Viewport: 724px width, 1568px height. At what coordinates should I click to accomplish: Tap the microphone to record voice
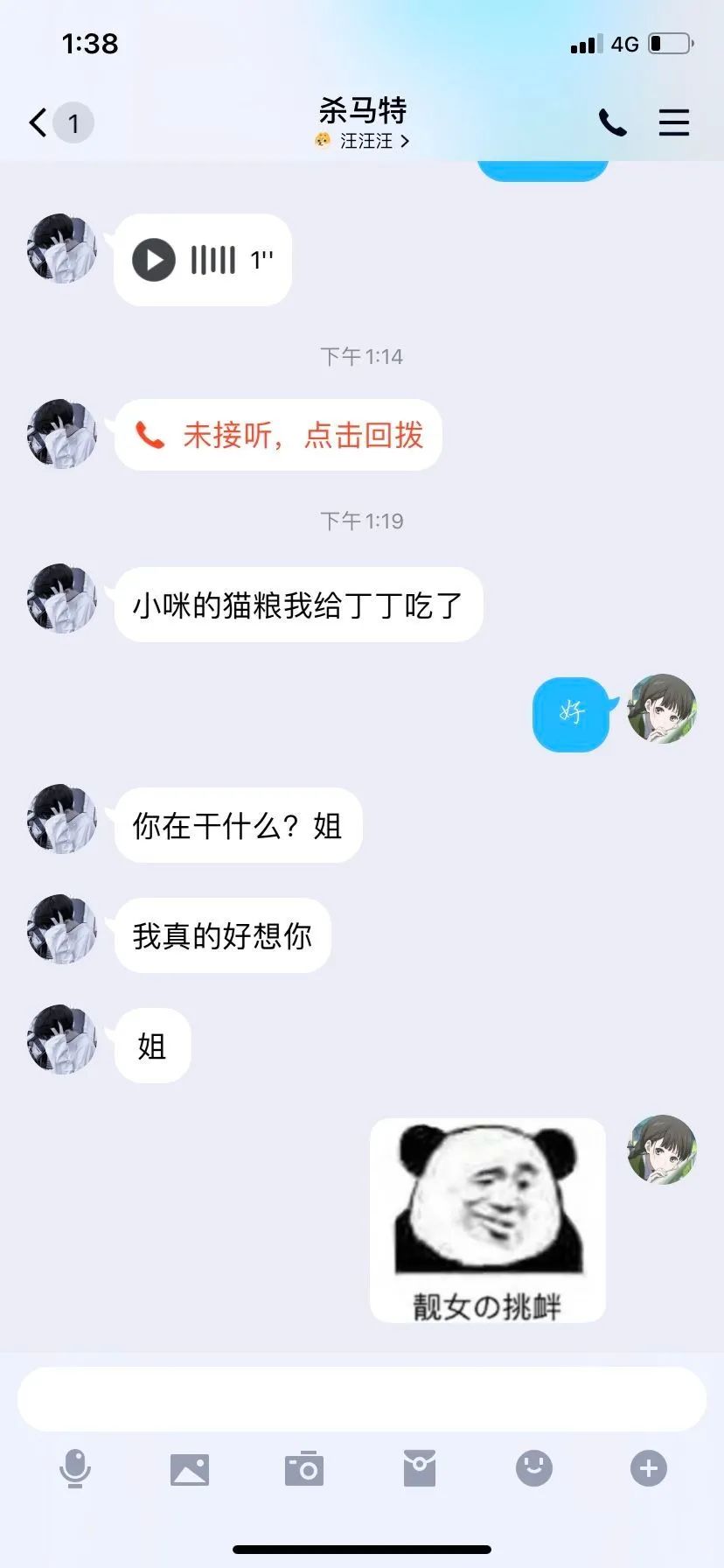pyautogui.click(x=75, y=1468)
